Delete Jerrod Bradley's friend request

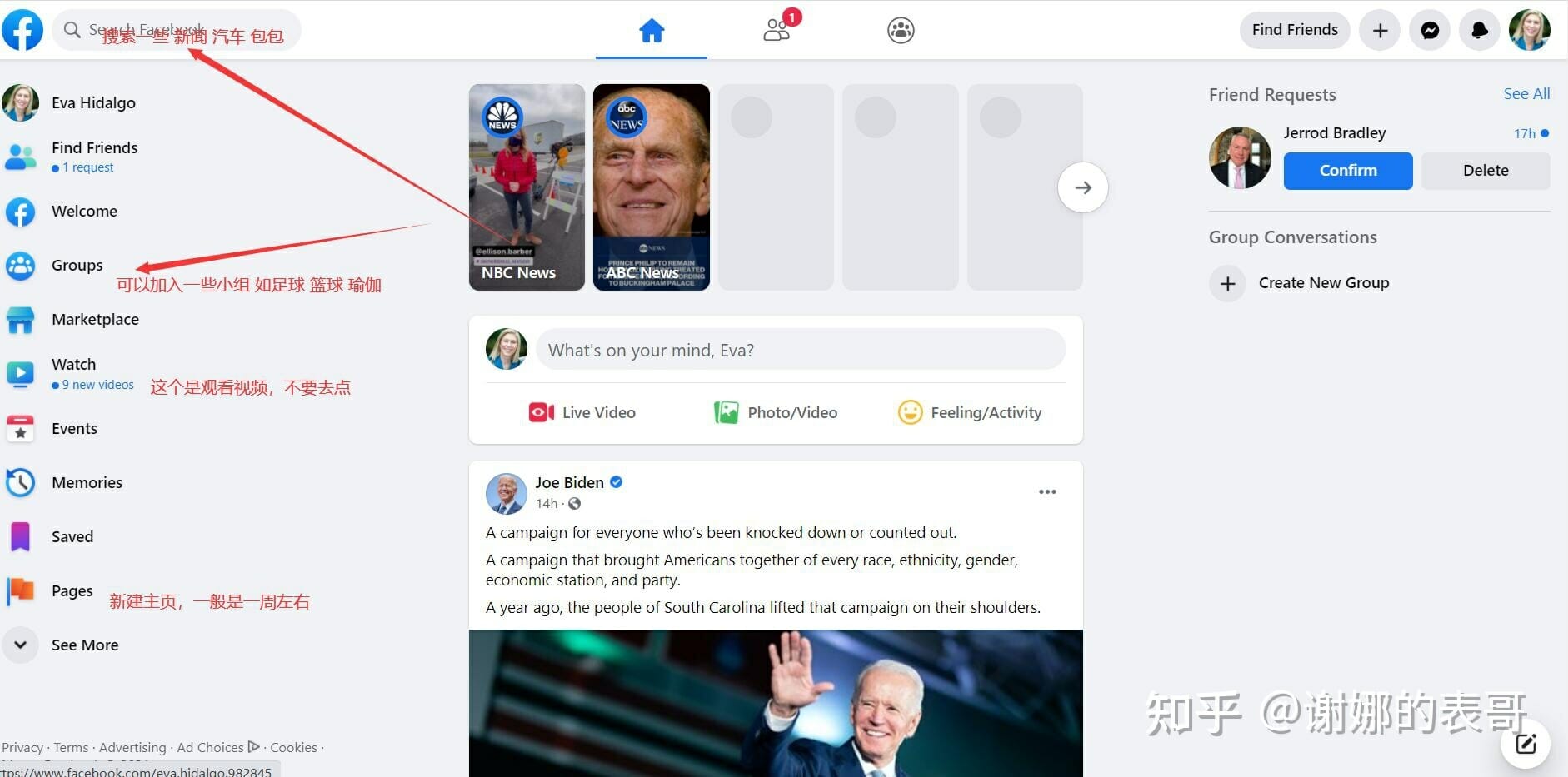tap(1485, 171)
